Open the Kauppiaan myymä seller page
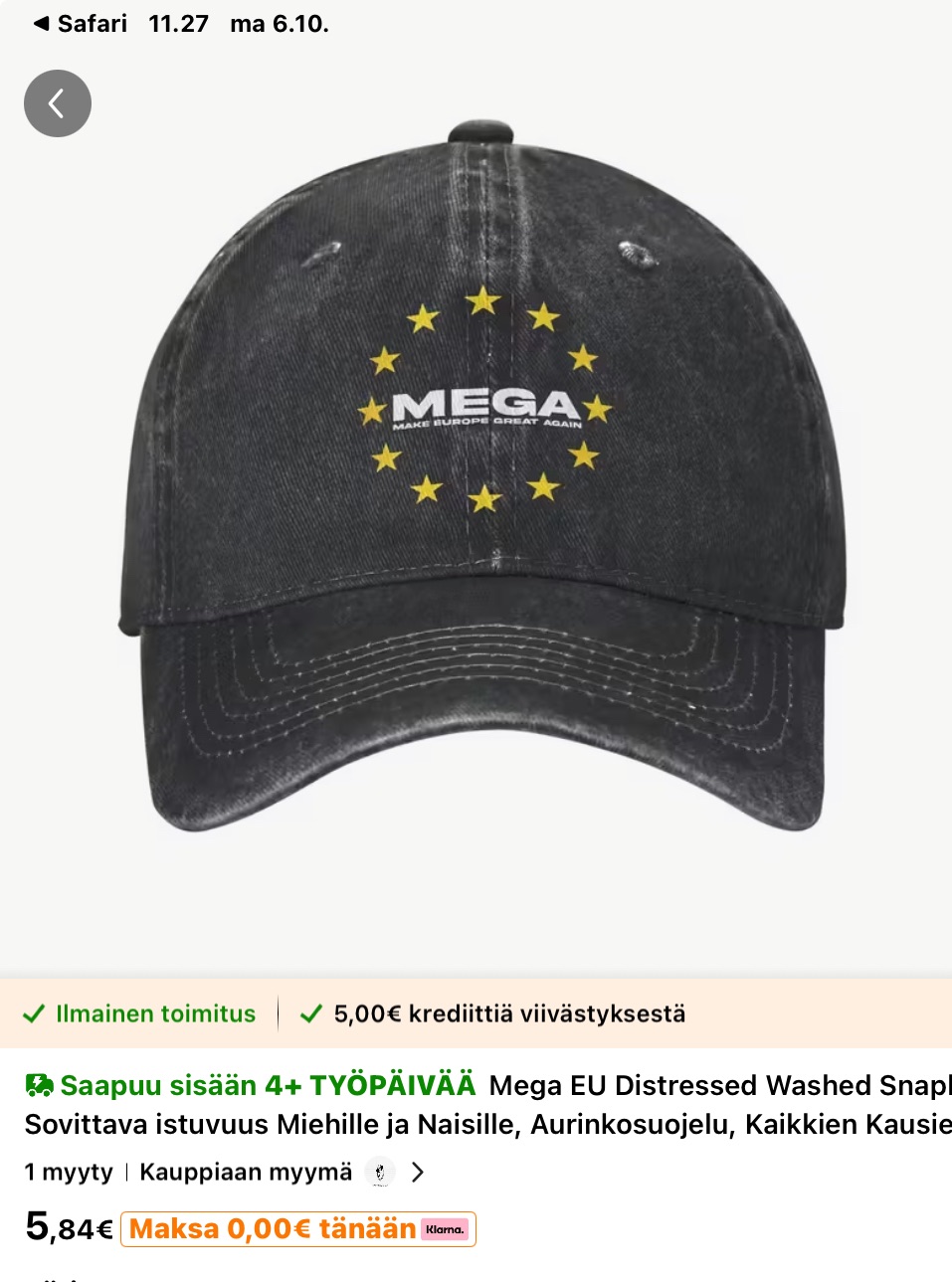The height and width of the screenshot is (1282, 952). click(283, 1172)
